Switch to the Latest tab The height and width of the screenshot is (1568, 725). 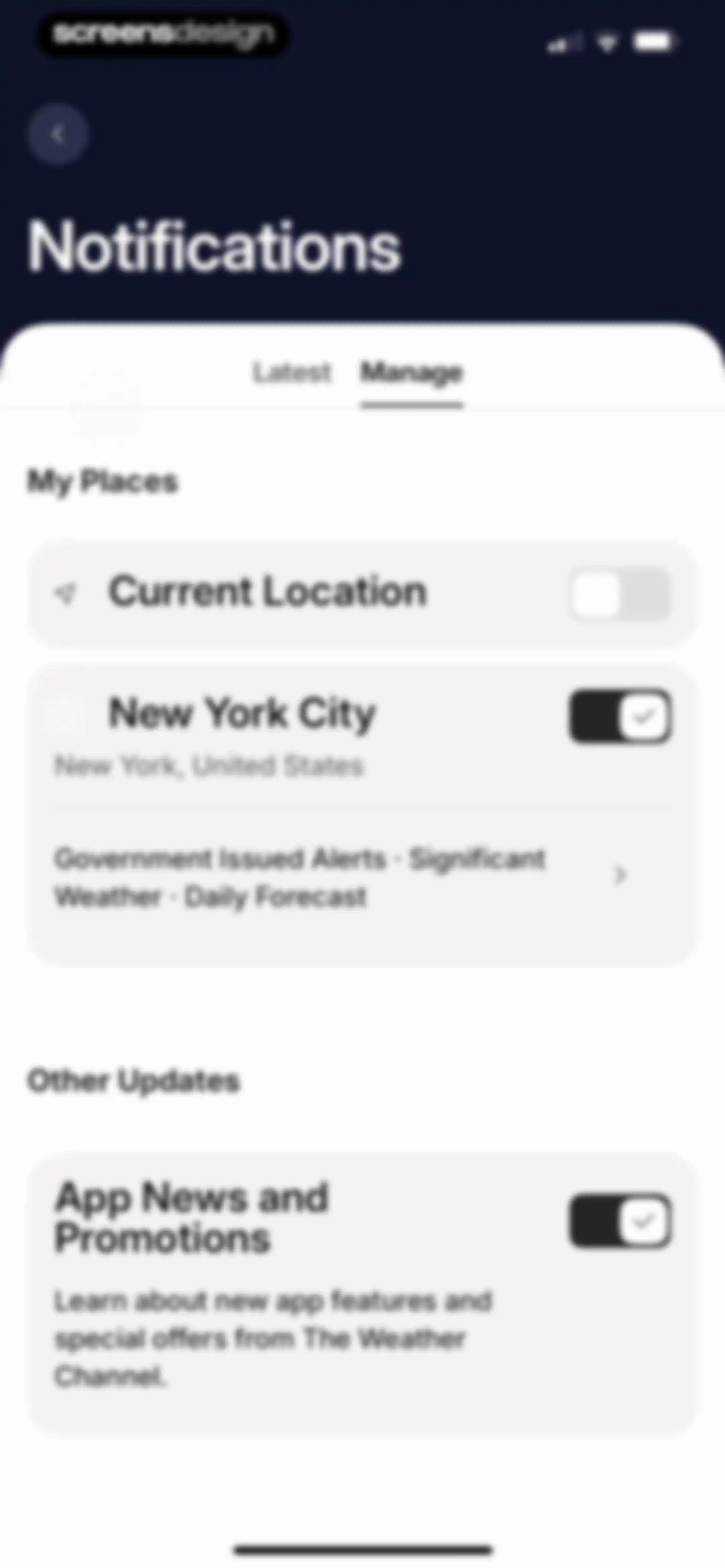[292, 372]
